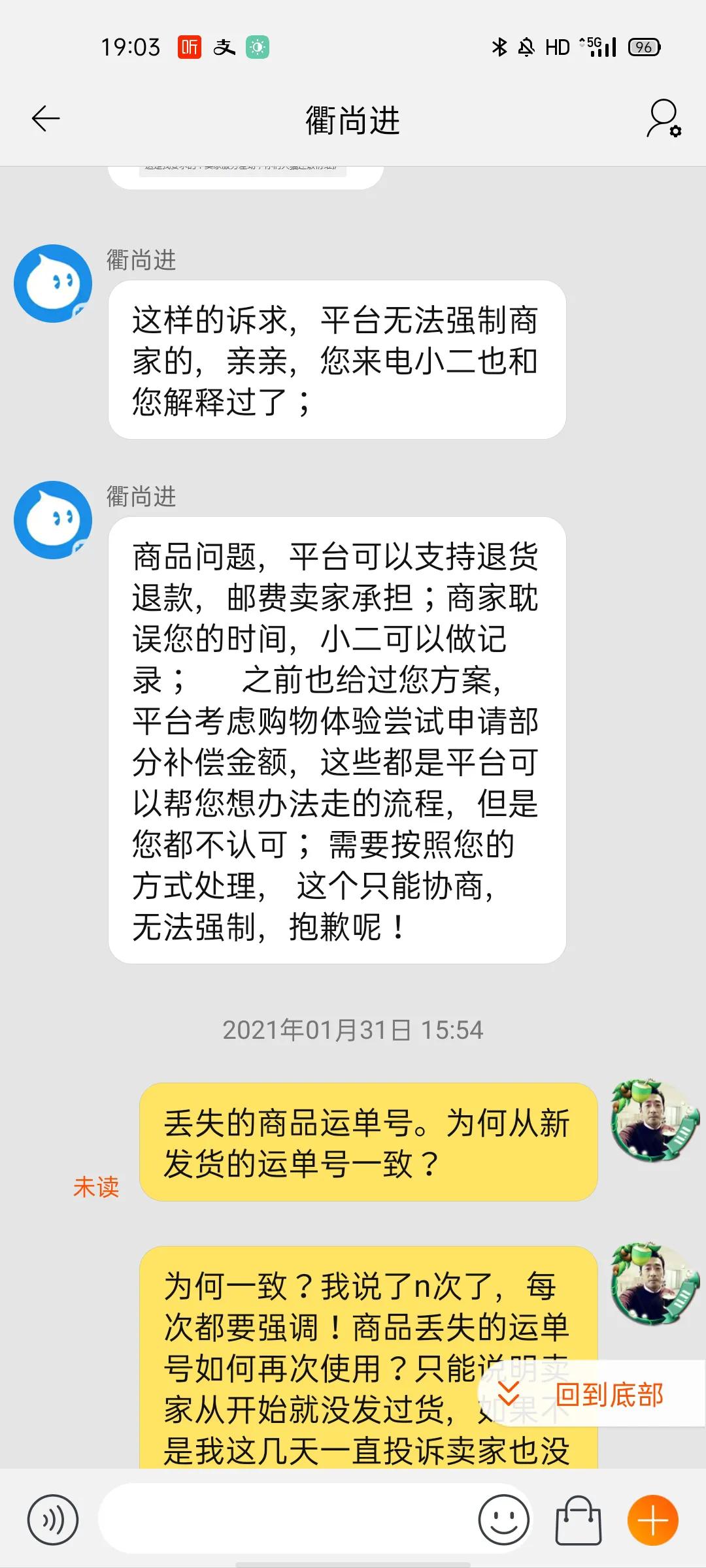706x1568 pixels.
Task: Tap the voice message icon
Action: [x=54, y=1519]
